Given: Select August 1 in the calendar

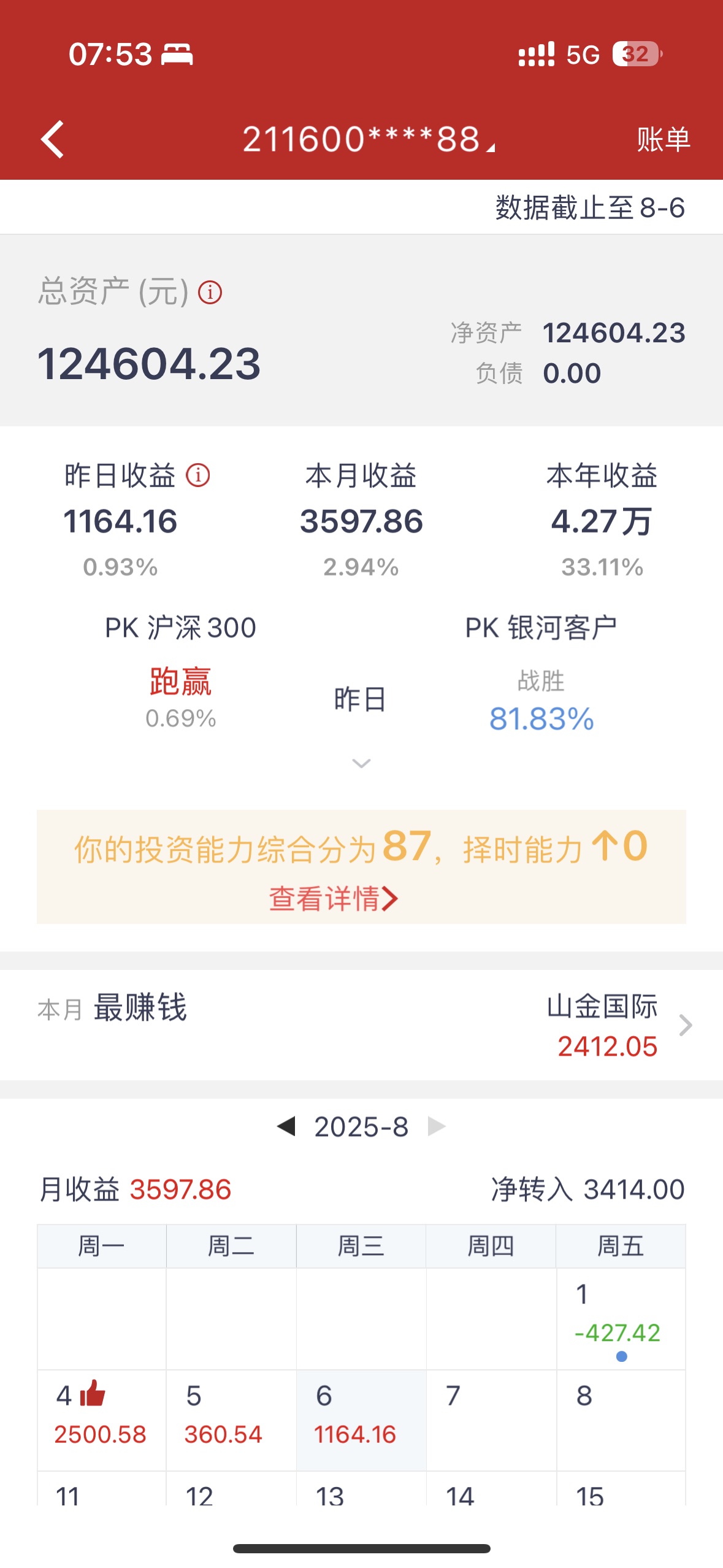Looking at the screenshot, I should click(x=620, y=1318).
